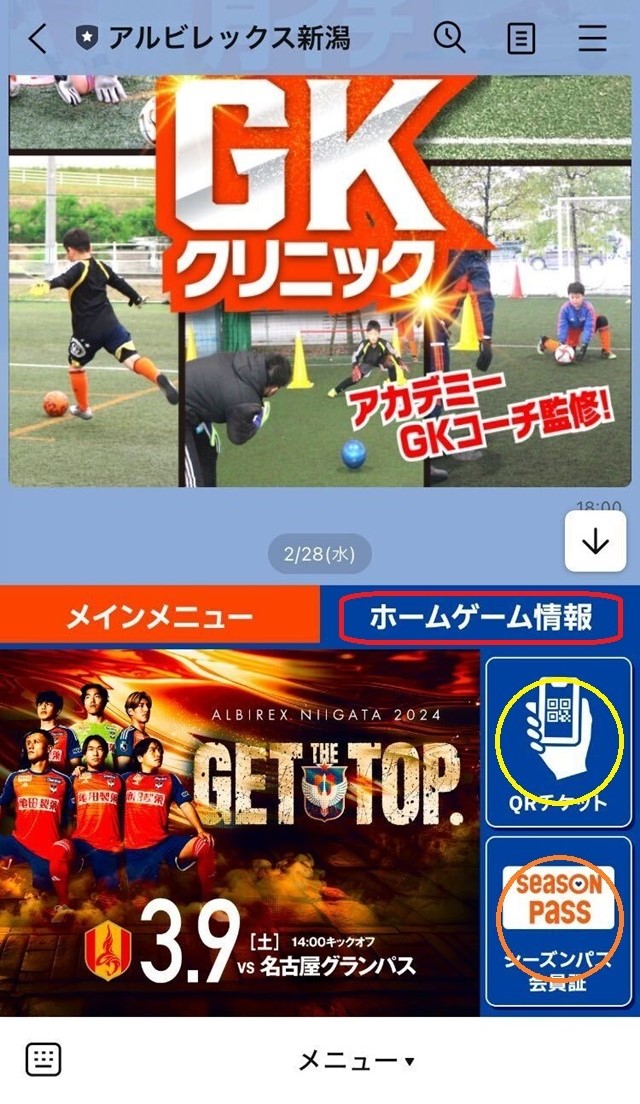Search within this chat
Image resolution: width=640 pixels, height=1104 pixels.
tap(449, 39)
